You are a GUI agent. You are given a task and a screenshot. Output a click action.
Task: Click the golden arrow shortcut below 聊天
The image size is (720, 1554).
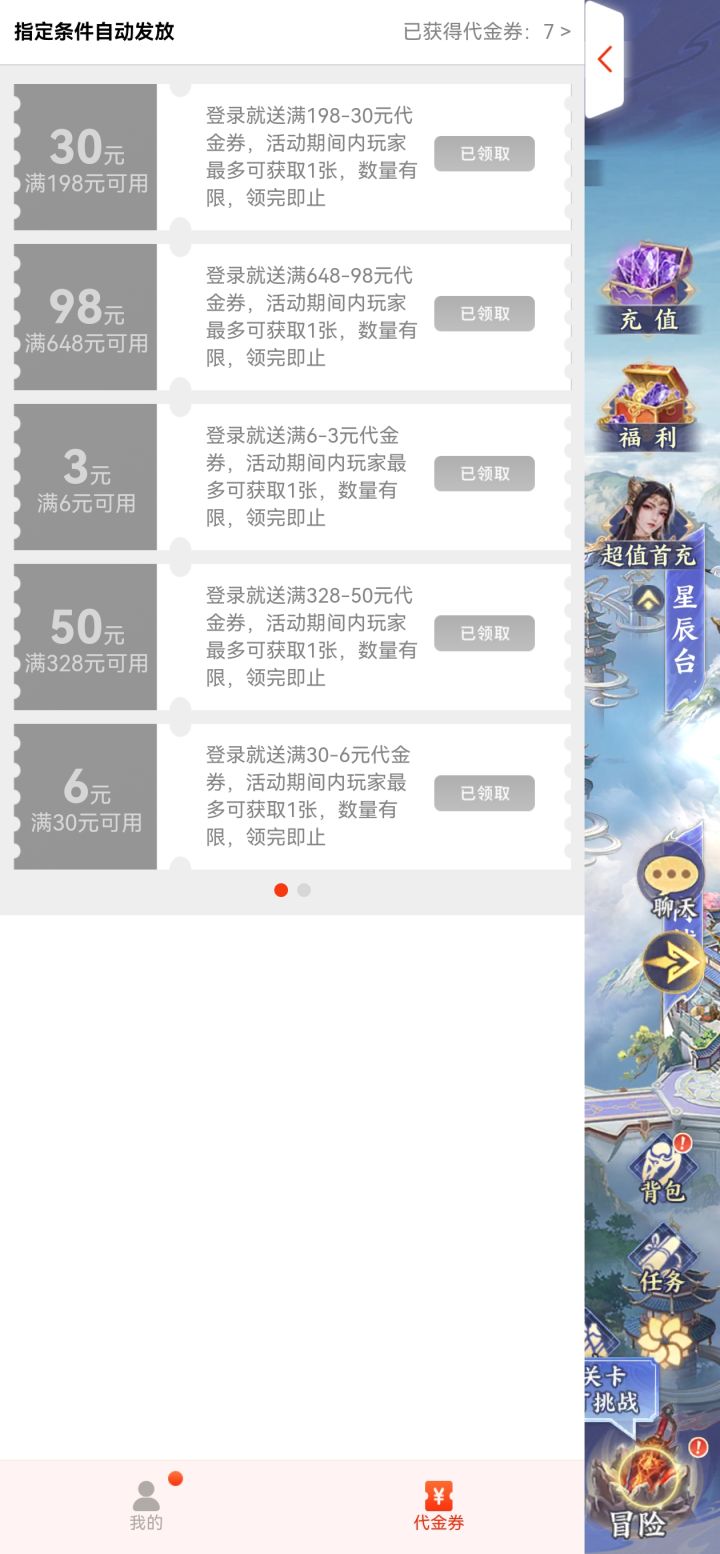point(672,962)
